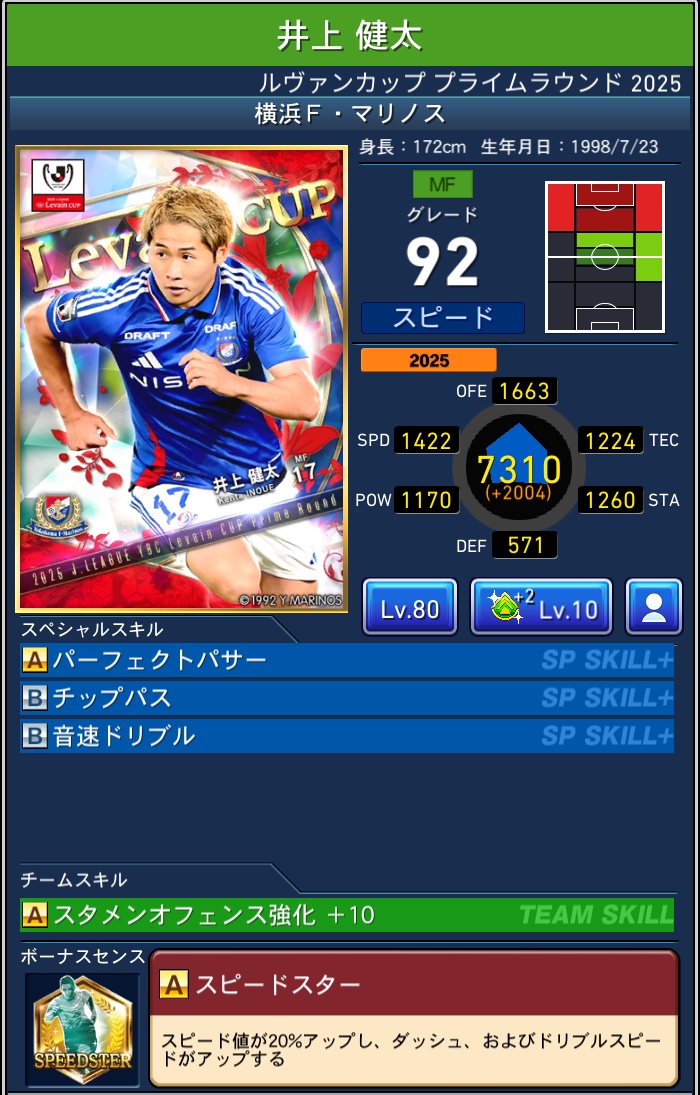
Task: Open スタメンオフェンス強化 +10 team skill
Action: click(346, 914)
